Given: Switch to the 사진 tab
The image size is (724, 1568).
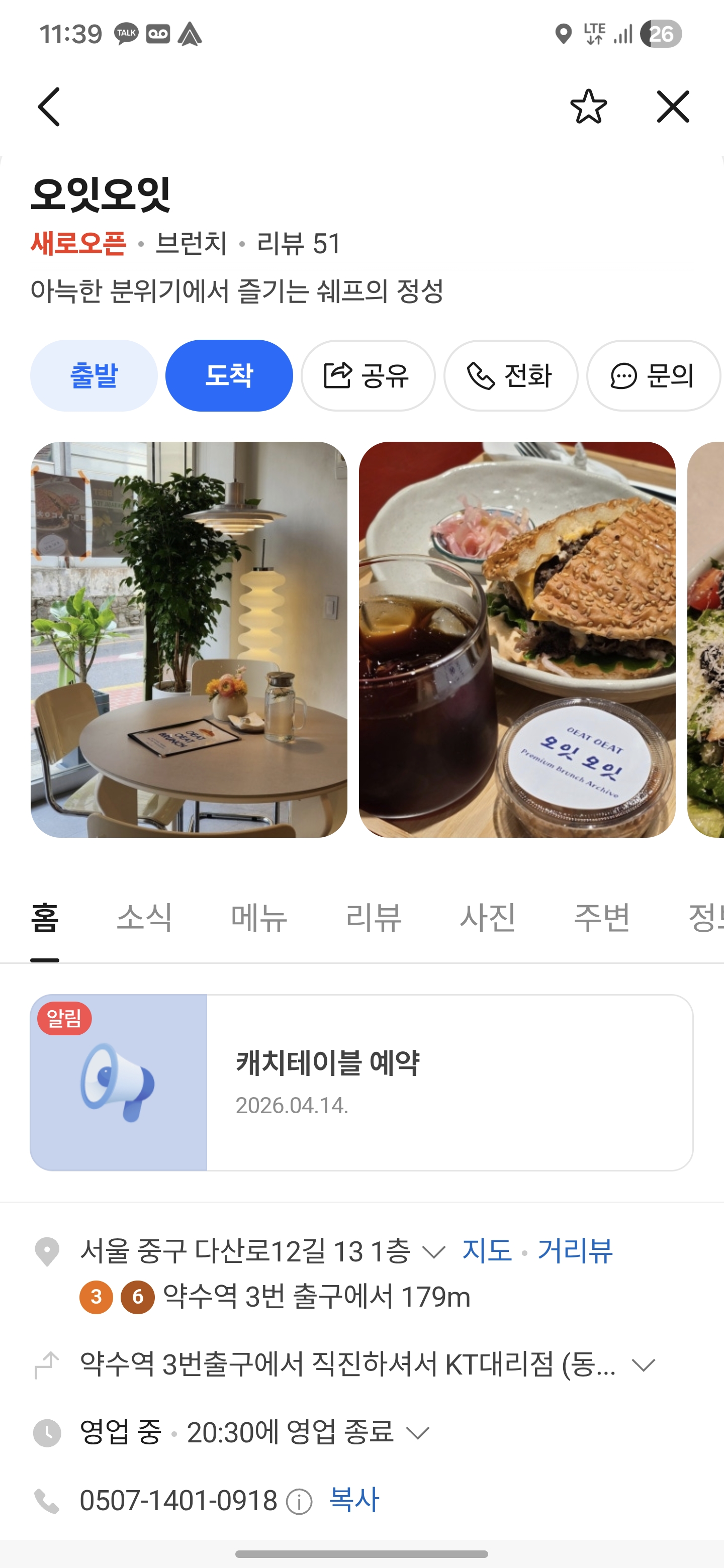Looking at the screenshot, I should coord(488,917).
